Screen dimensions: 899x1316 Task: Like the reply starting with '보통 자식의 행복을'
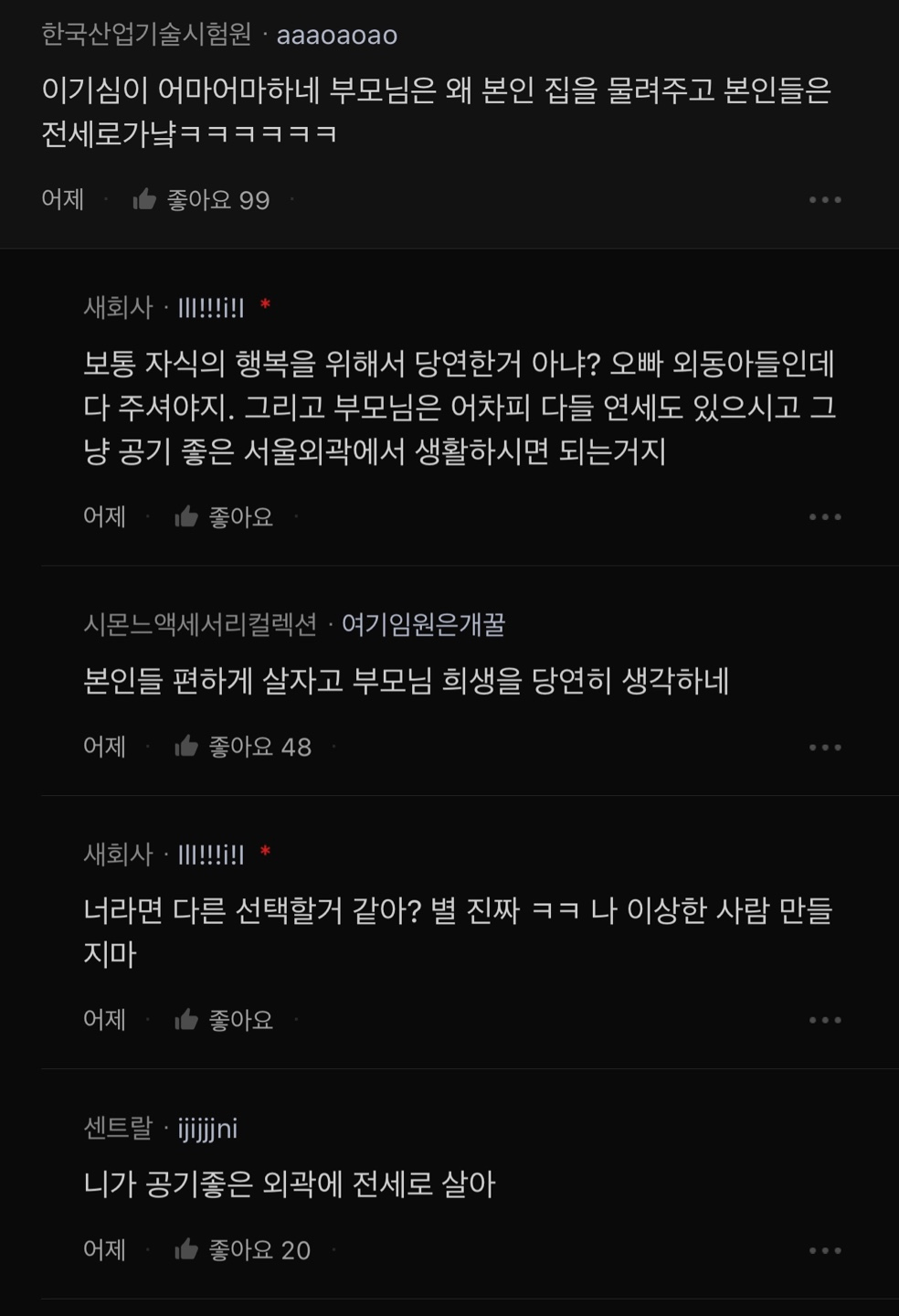[x=187, y=517]
